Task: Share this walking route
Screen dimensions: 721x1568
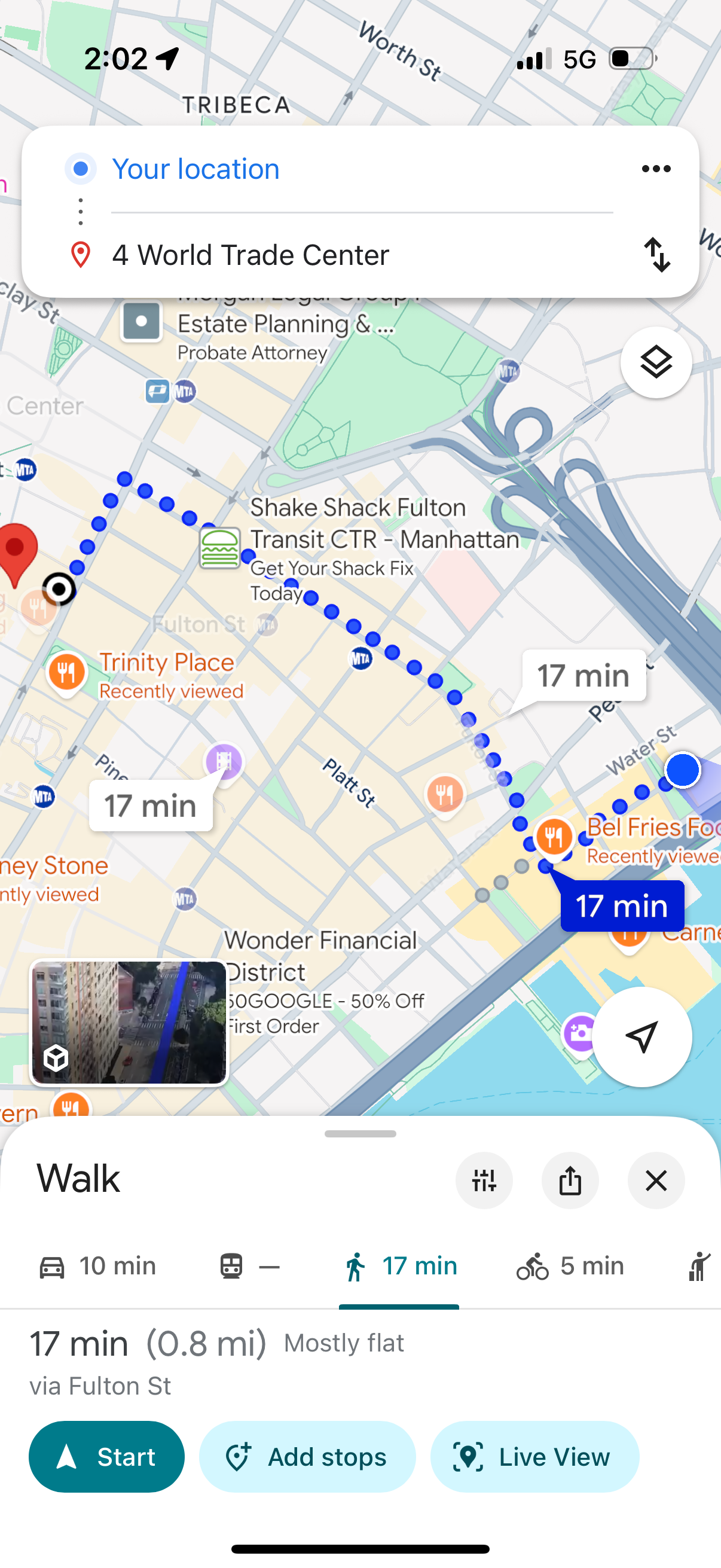Action: (570, 1180)
